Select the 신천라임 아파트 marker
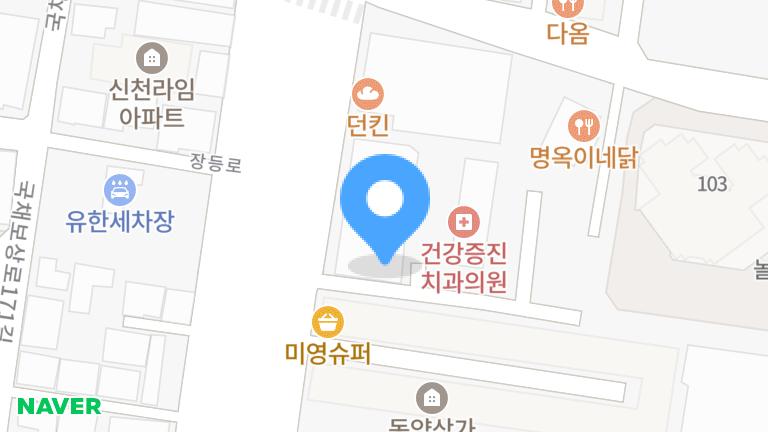The height and width of the screenshot is (432, 768). (x=151, y=57)
